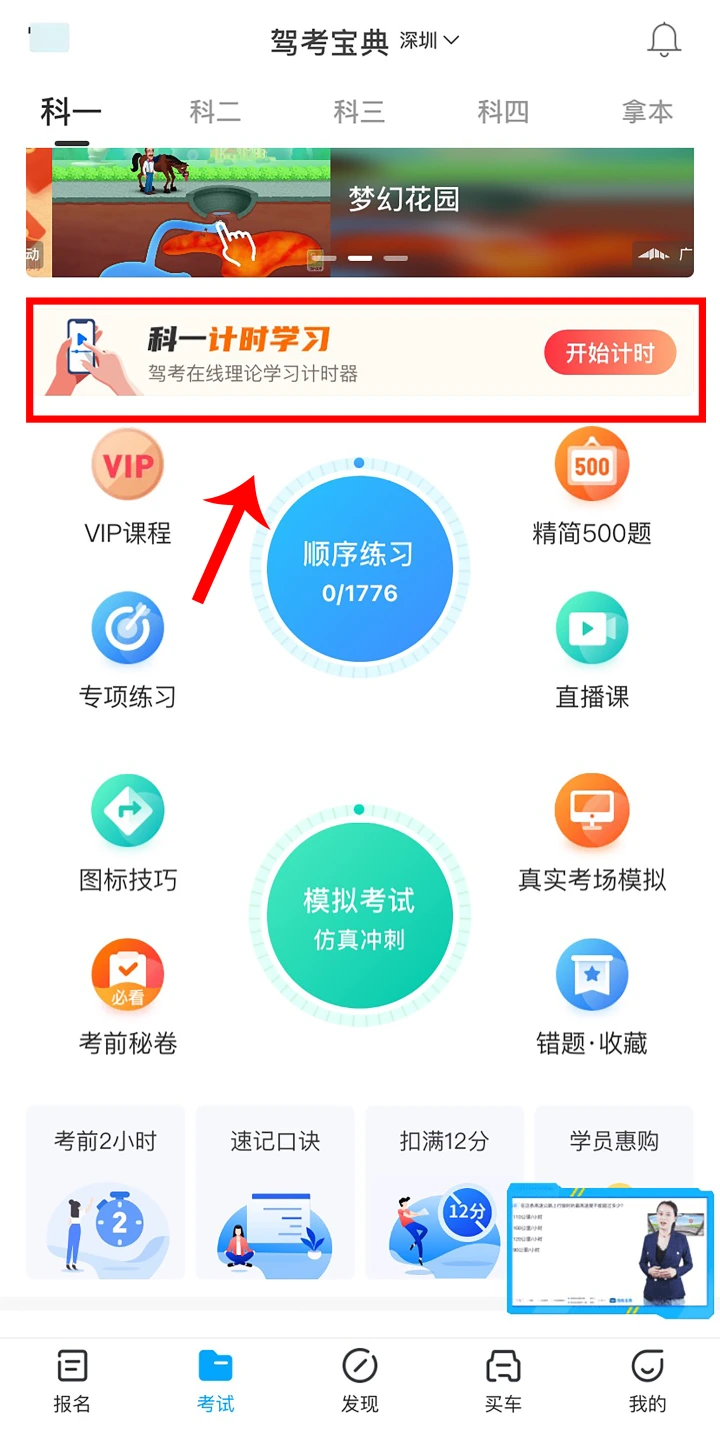Screen dimensions: 720x1442
Task: Open the notifications bell
Action: coord(664,40)
